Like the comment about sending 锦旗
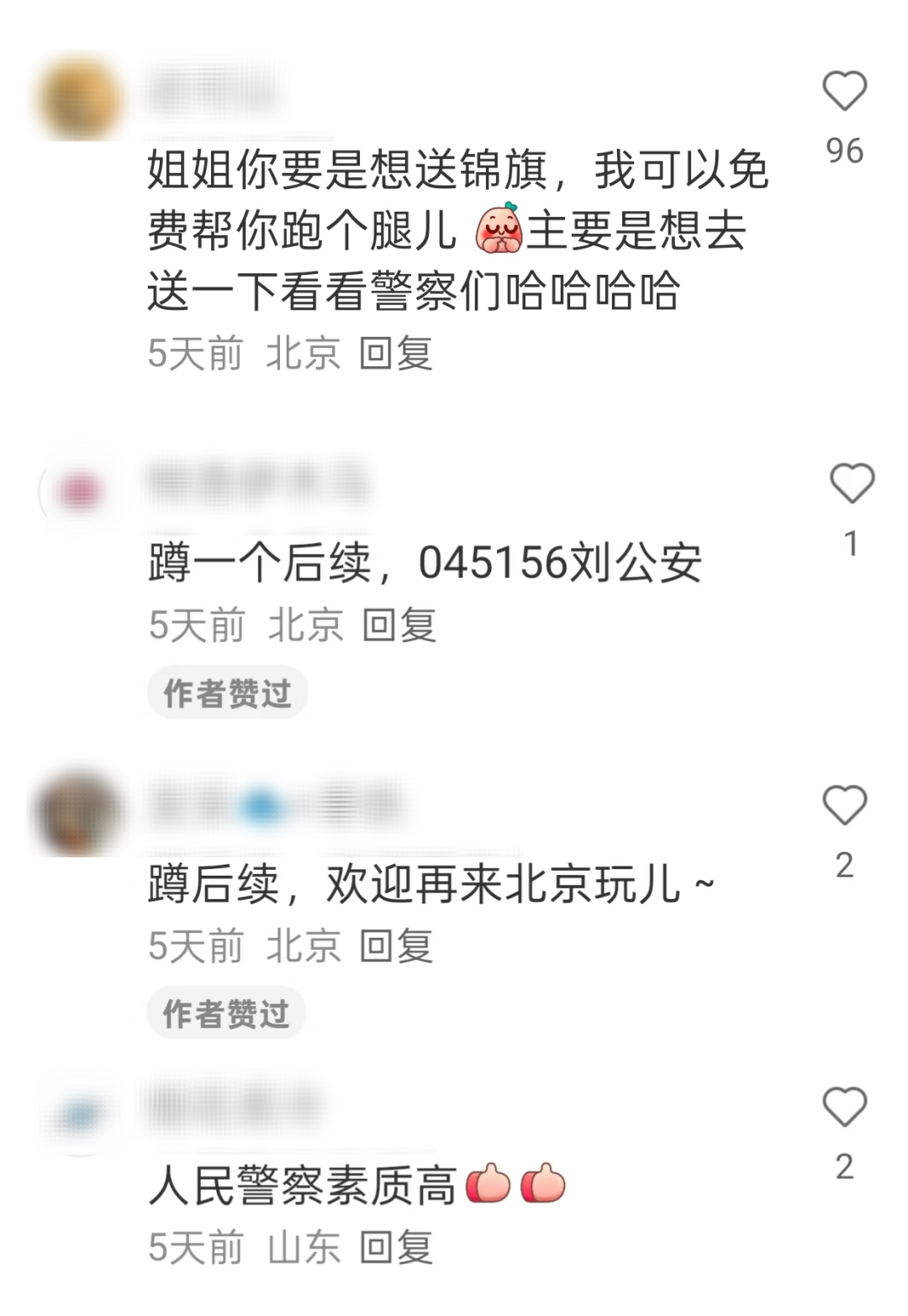This screenshot has height=1316, width=908. (844, 92)
